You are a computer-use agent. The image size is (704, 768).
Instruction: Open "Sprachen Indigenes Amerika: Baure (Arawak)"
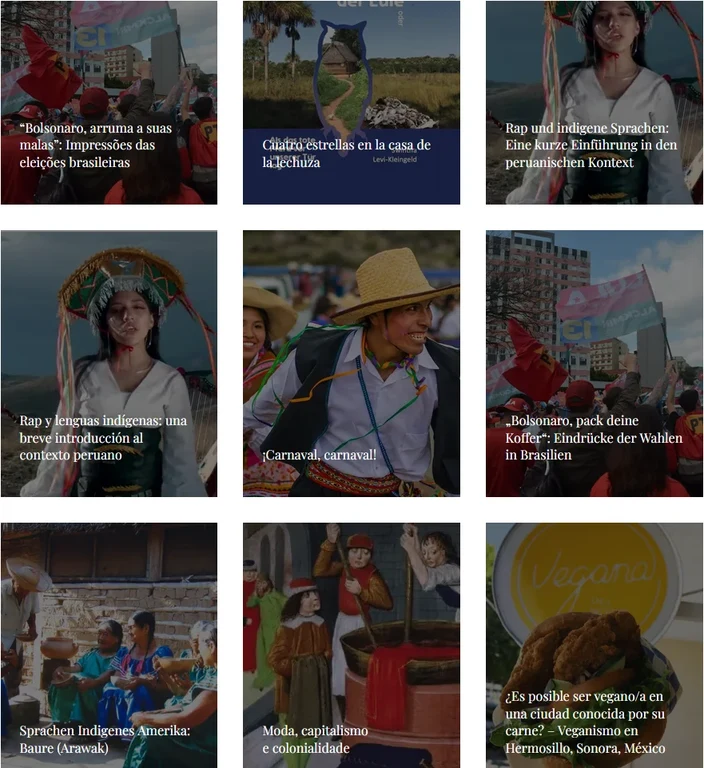click(x=105, y=739)
